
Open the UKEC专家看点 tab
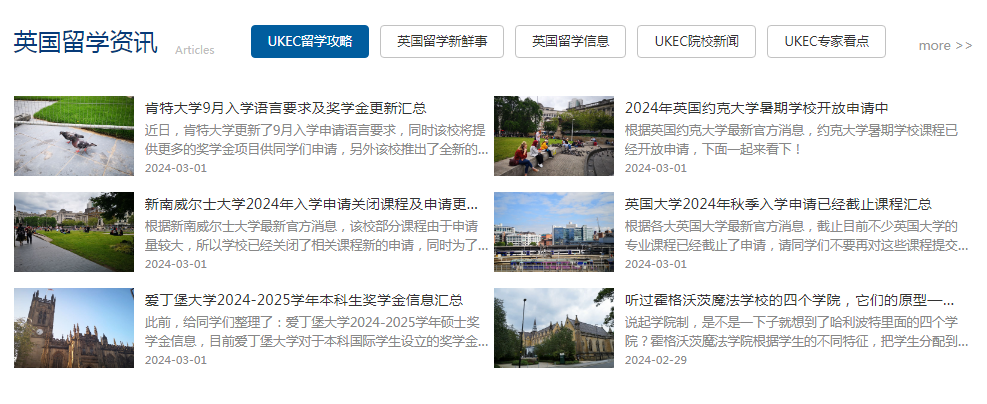click(x=826, y=42)
